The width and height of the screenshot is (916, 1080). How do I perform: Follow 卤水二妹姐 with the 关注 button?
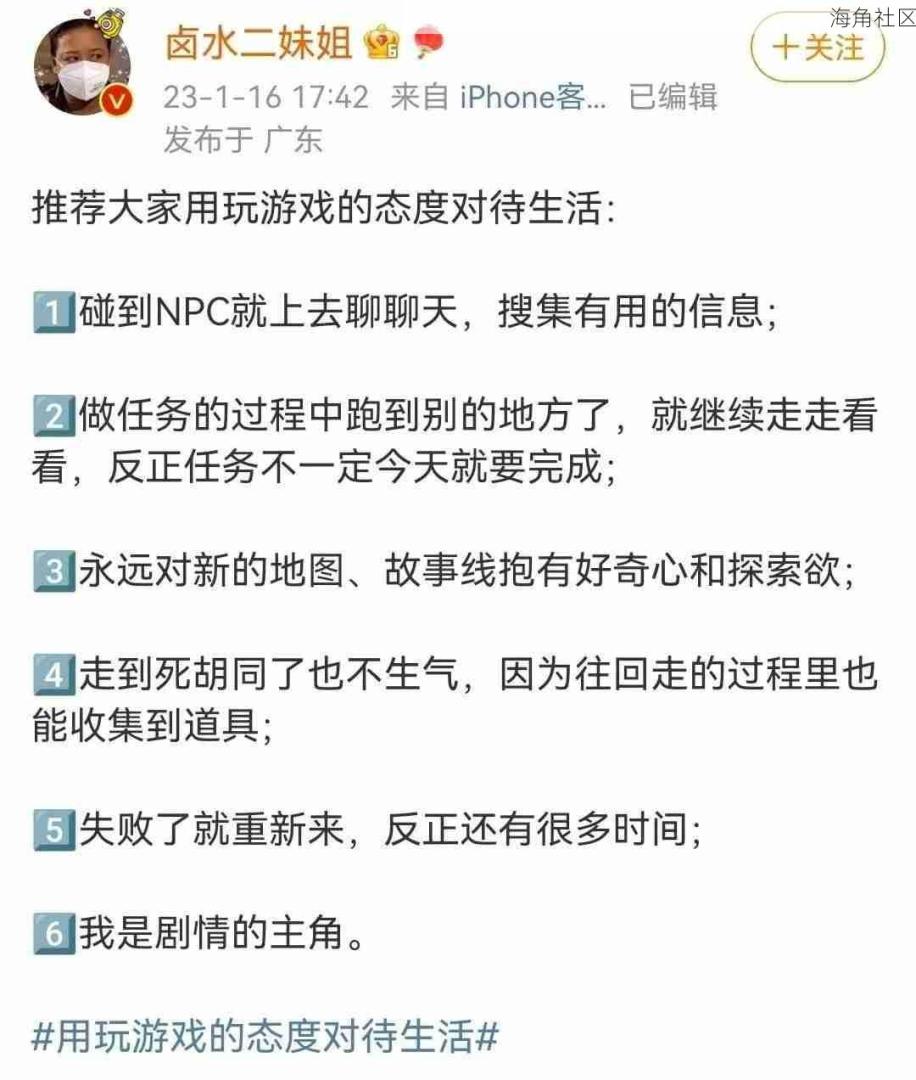pos(817,47)
